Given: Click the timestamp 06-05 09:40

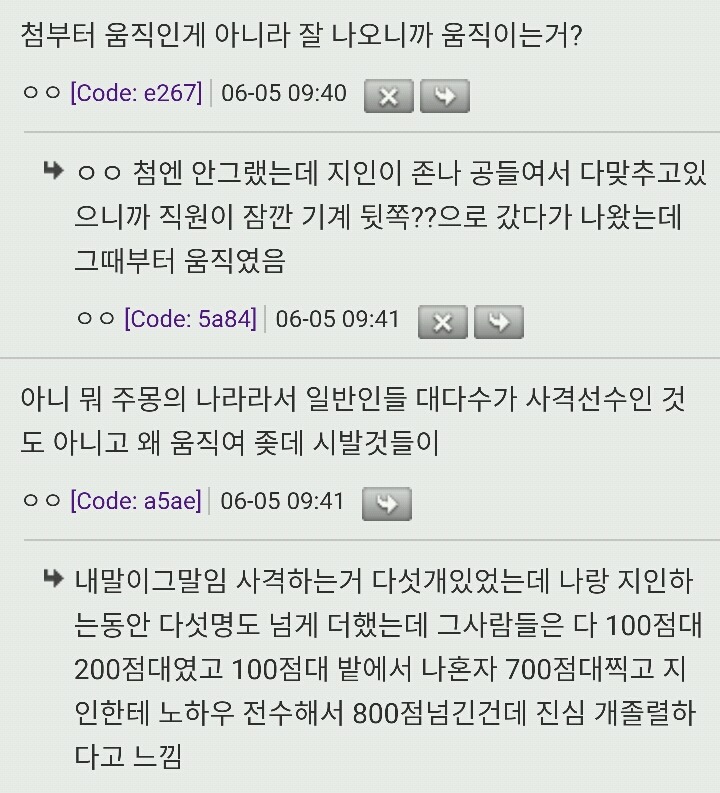Looking at the screenshot, I should 285,97.
